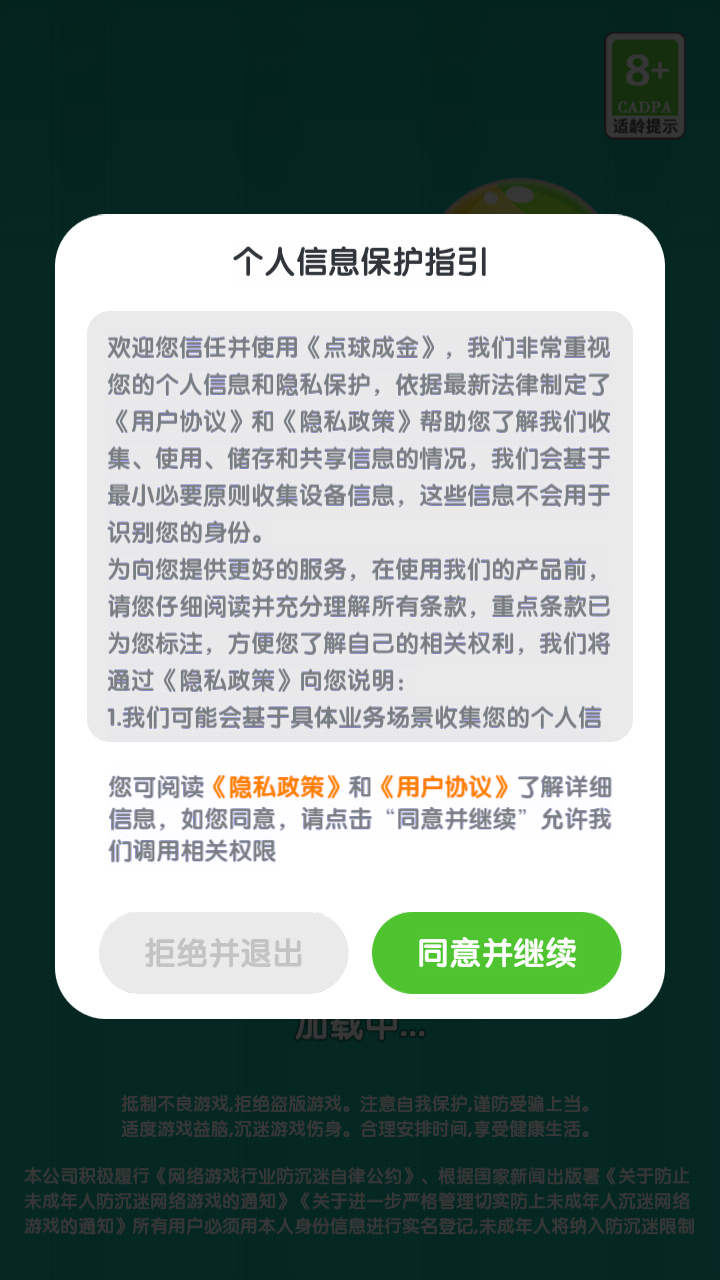
Task: Open the 《隐私政策》 link
Action: 277,785
